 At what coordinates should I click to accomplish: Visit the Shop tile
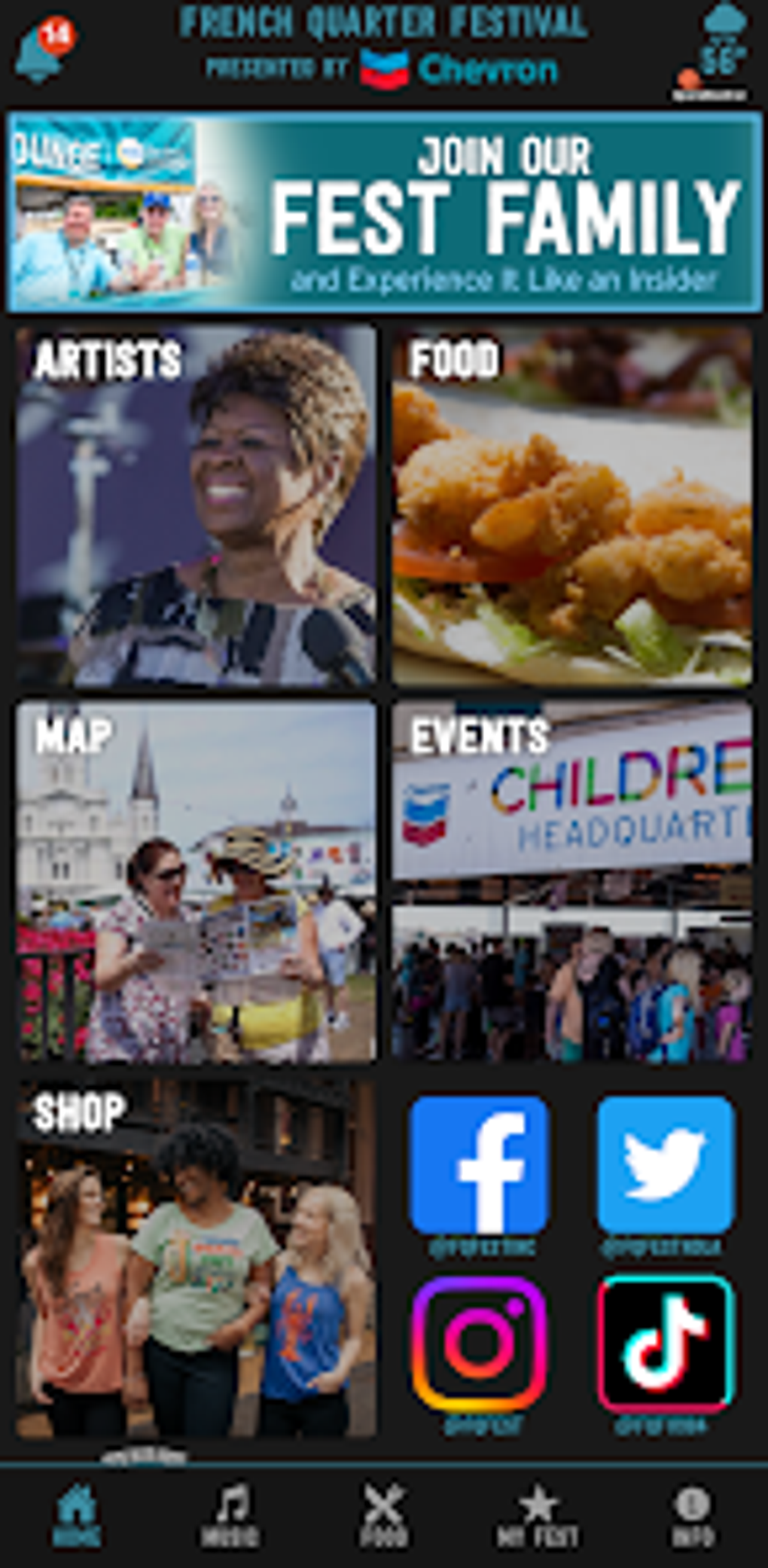(197, 1258)
